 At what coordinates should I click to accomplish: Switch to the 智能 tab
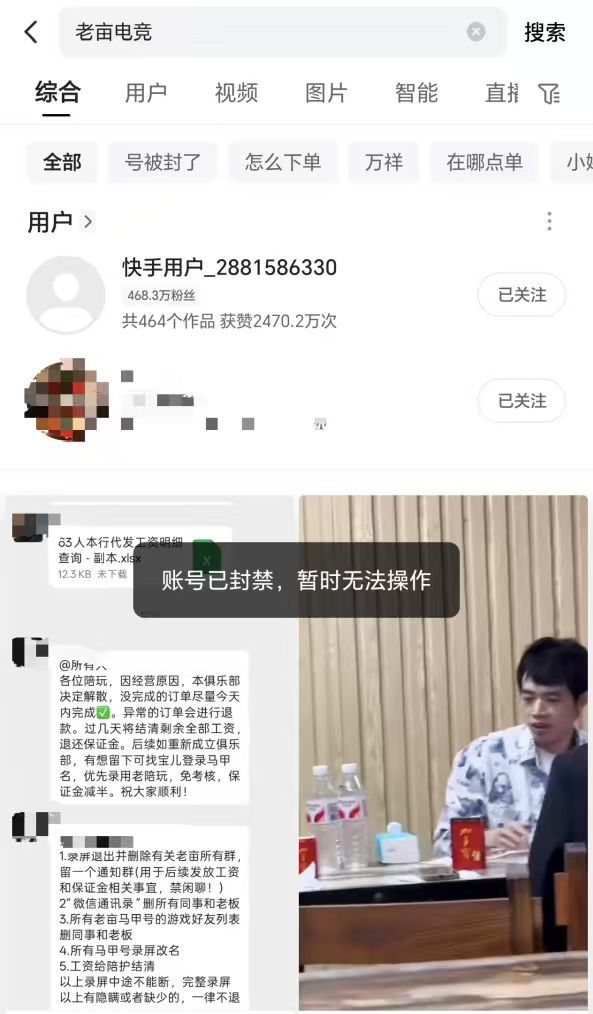click(416, 93)
